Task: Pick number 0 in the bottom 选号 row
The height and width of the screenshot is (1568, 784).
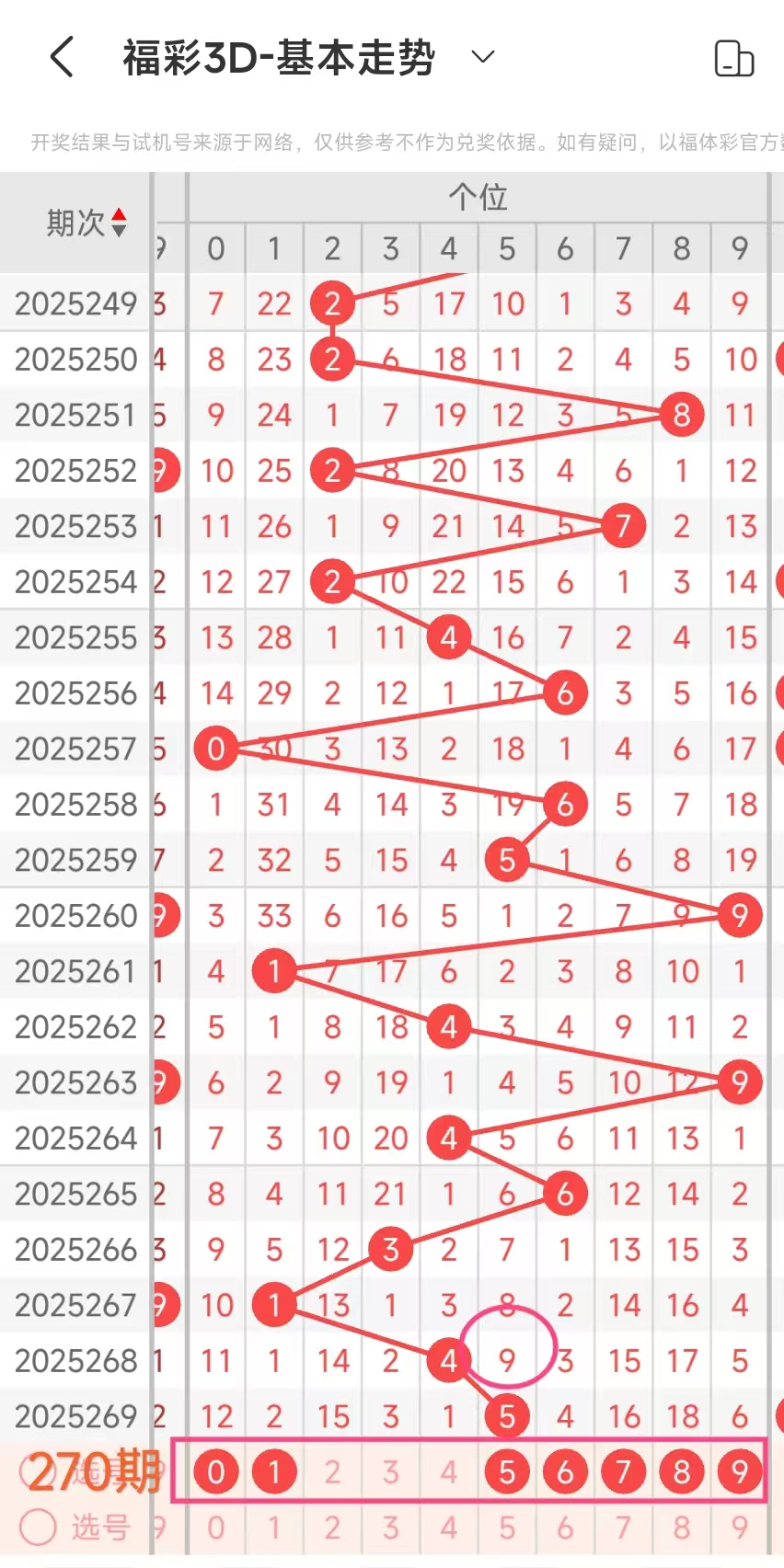Action: pyautogui.click(x=216, y=1528)
